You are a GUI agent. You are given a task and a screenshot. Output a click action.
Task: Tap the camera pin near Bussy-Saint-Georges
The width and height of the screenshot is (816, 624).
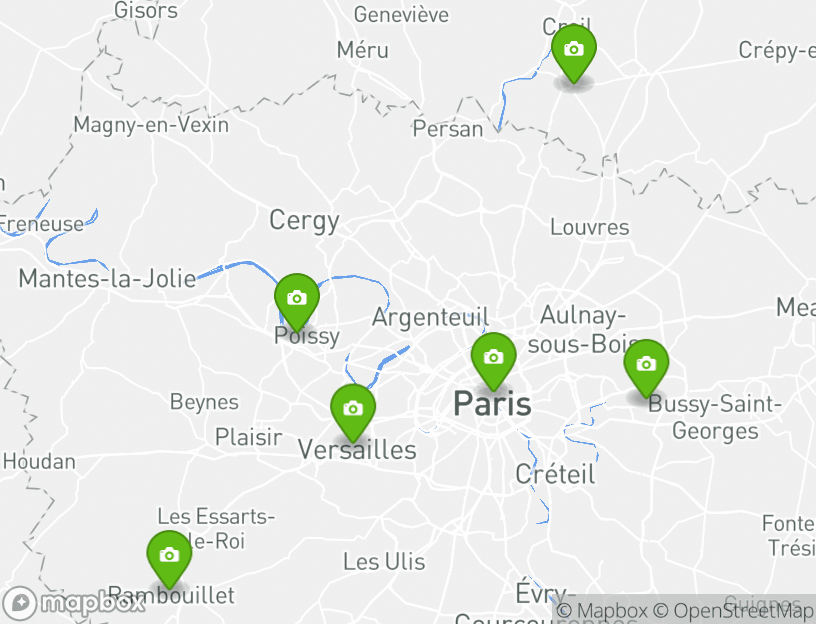coord(646,365)
